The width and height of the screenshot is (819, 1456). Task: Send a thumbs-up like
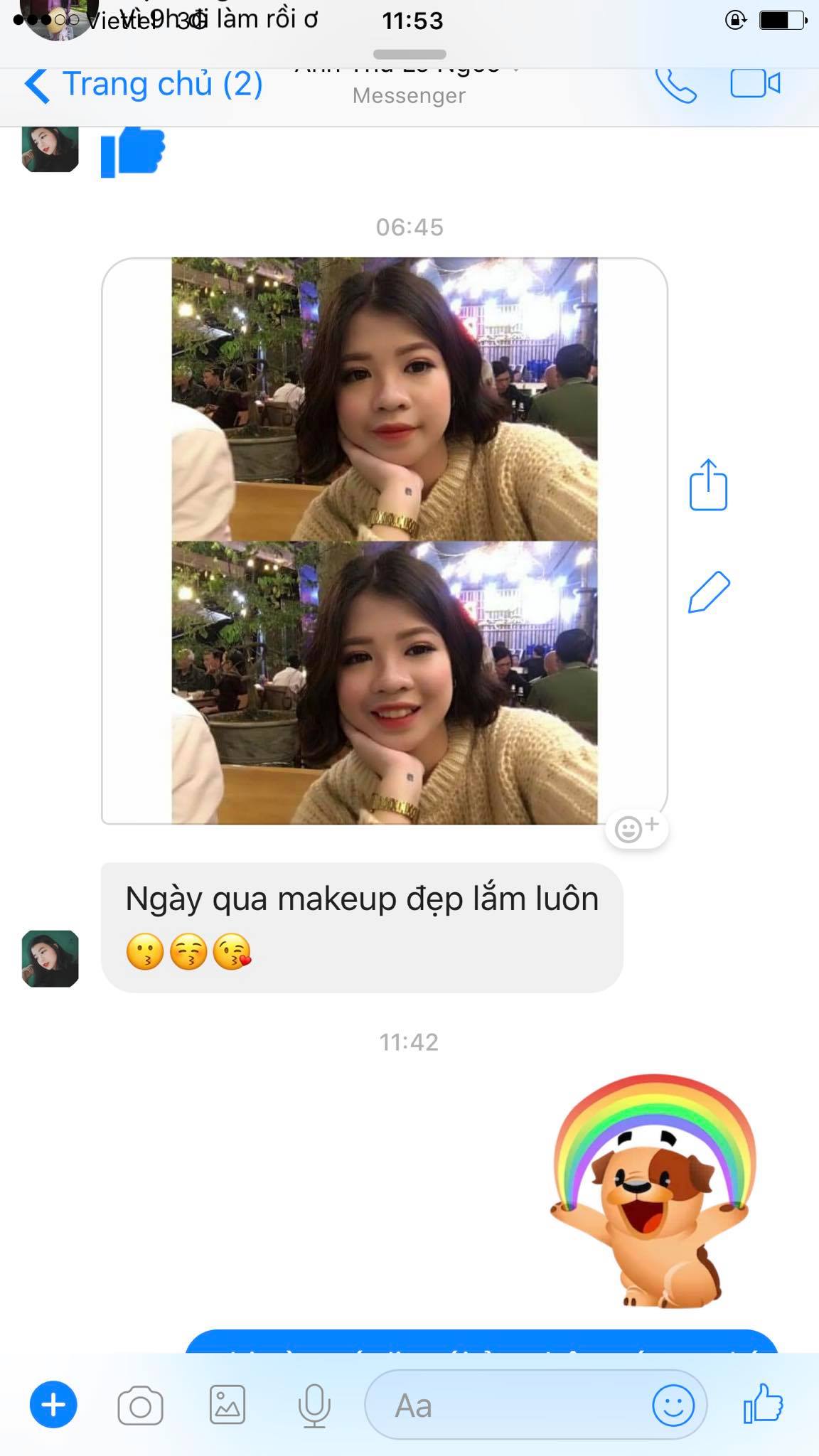pos(763,1403)
